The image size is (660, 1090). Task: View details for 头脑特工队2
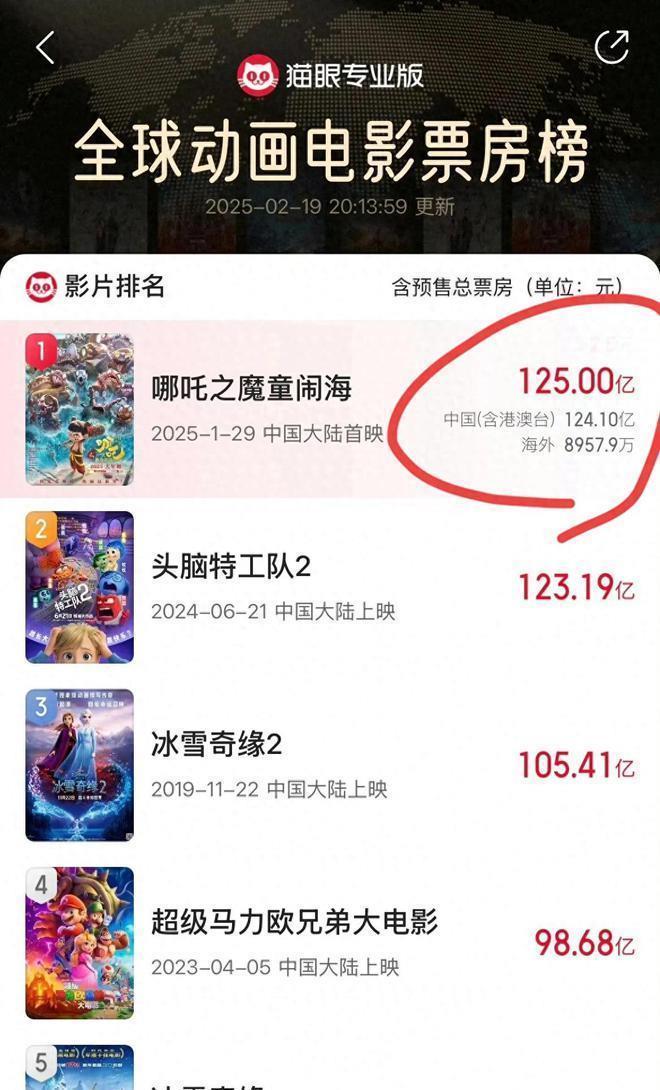click(231, 567)
